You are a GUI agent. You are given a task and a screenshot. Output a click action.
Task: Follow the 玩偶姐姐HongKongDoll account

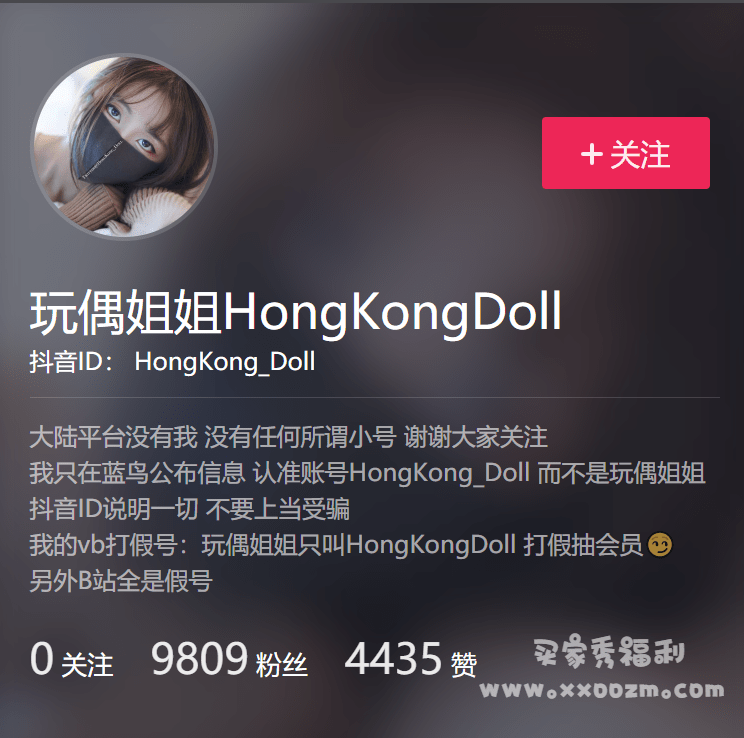point(625,154)
